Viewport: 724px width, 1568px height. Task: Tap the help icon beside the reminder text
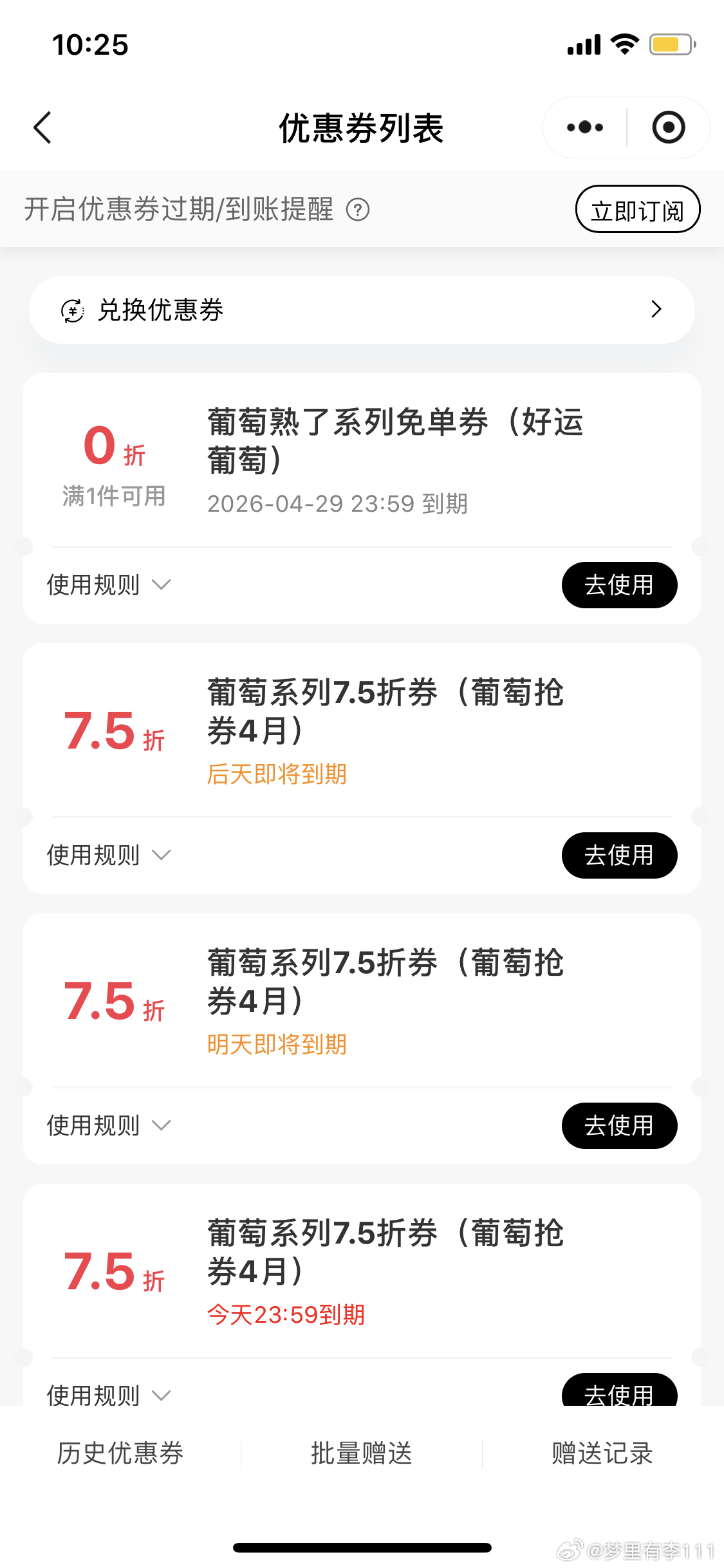(x=358, y=210)
